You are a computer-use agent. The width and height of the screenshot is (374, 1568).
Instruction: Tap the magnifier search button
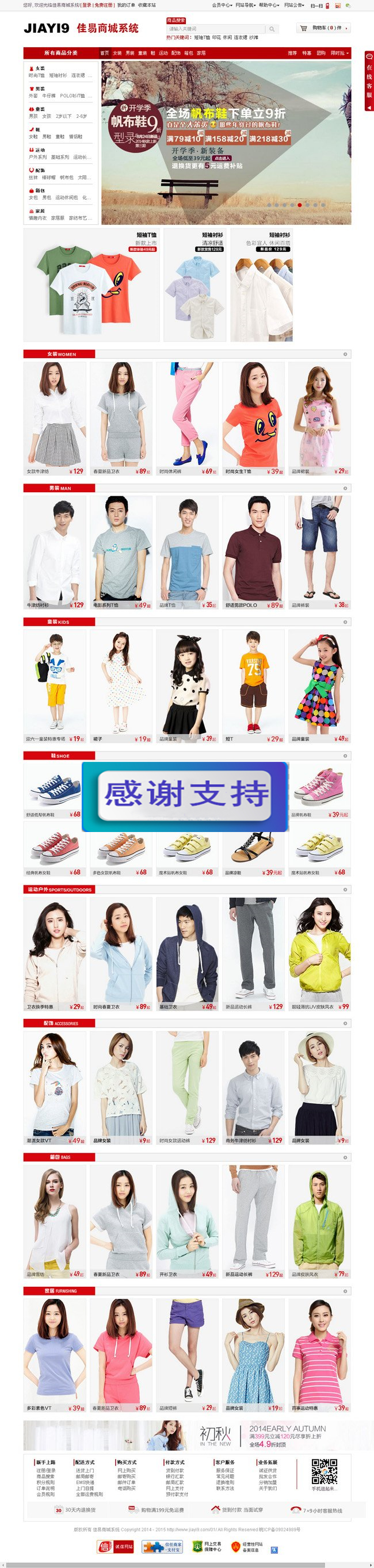click(x=272, y=29)
